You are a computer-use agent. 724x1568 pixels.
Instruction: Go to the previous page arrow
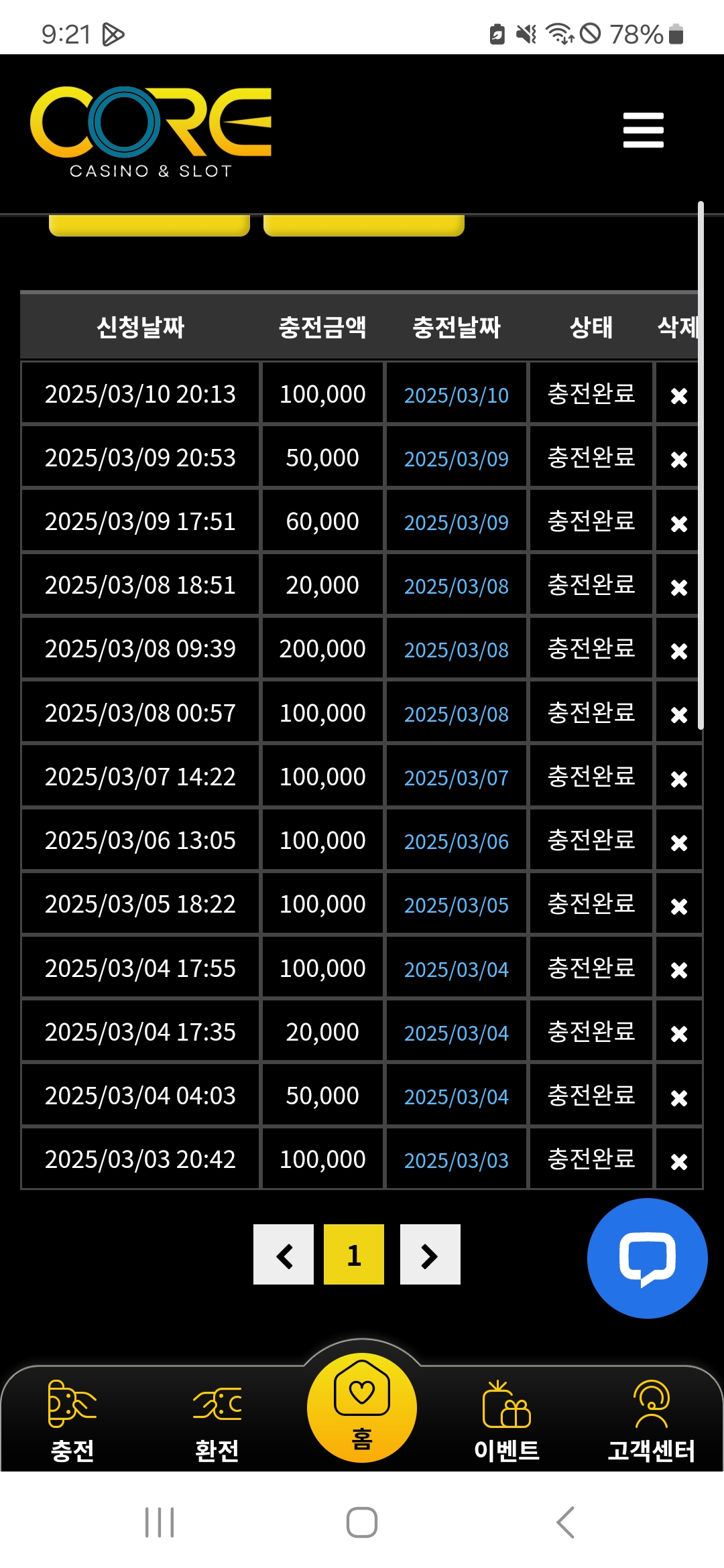pos(284,1254)
